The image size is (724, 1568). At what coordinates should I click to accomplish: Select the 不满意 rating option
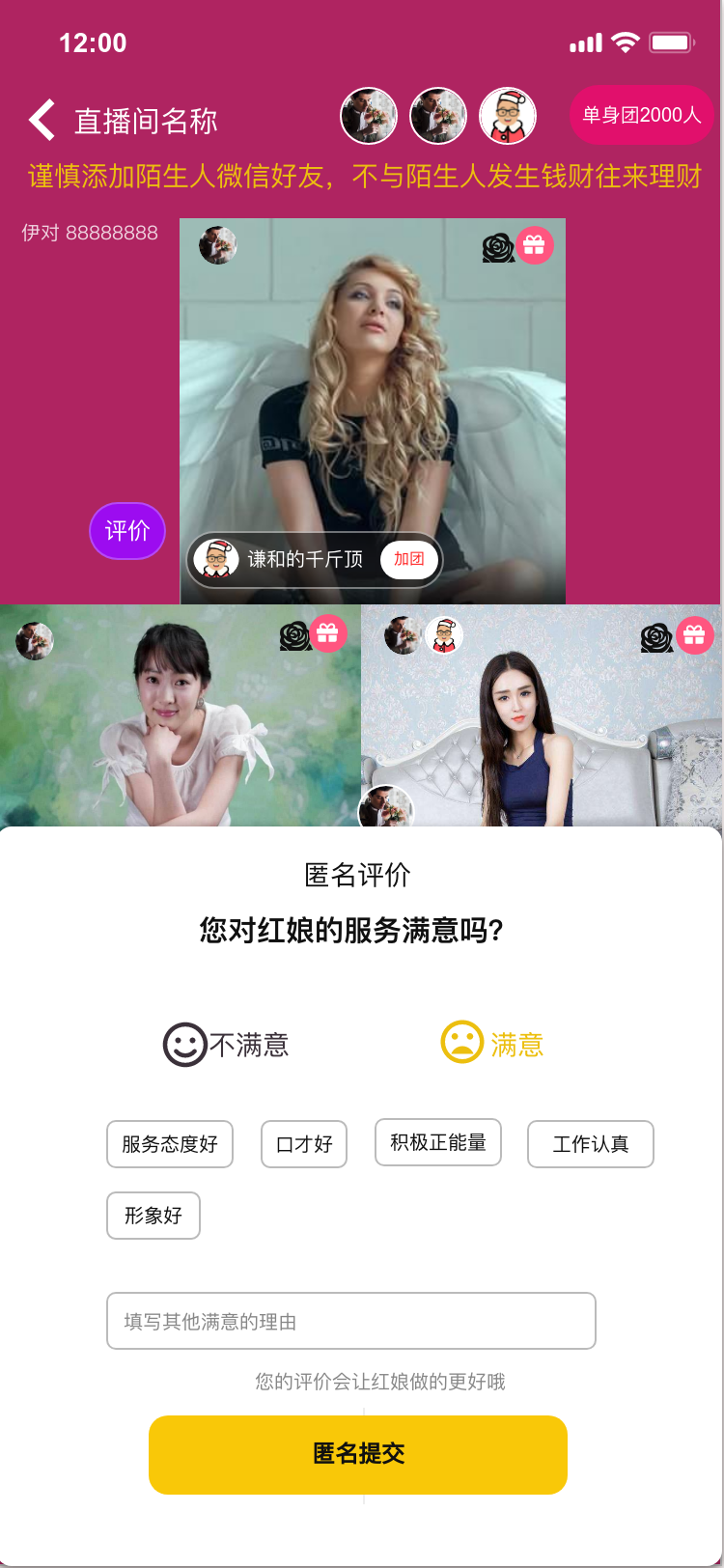(x=226, y=1045)
